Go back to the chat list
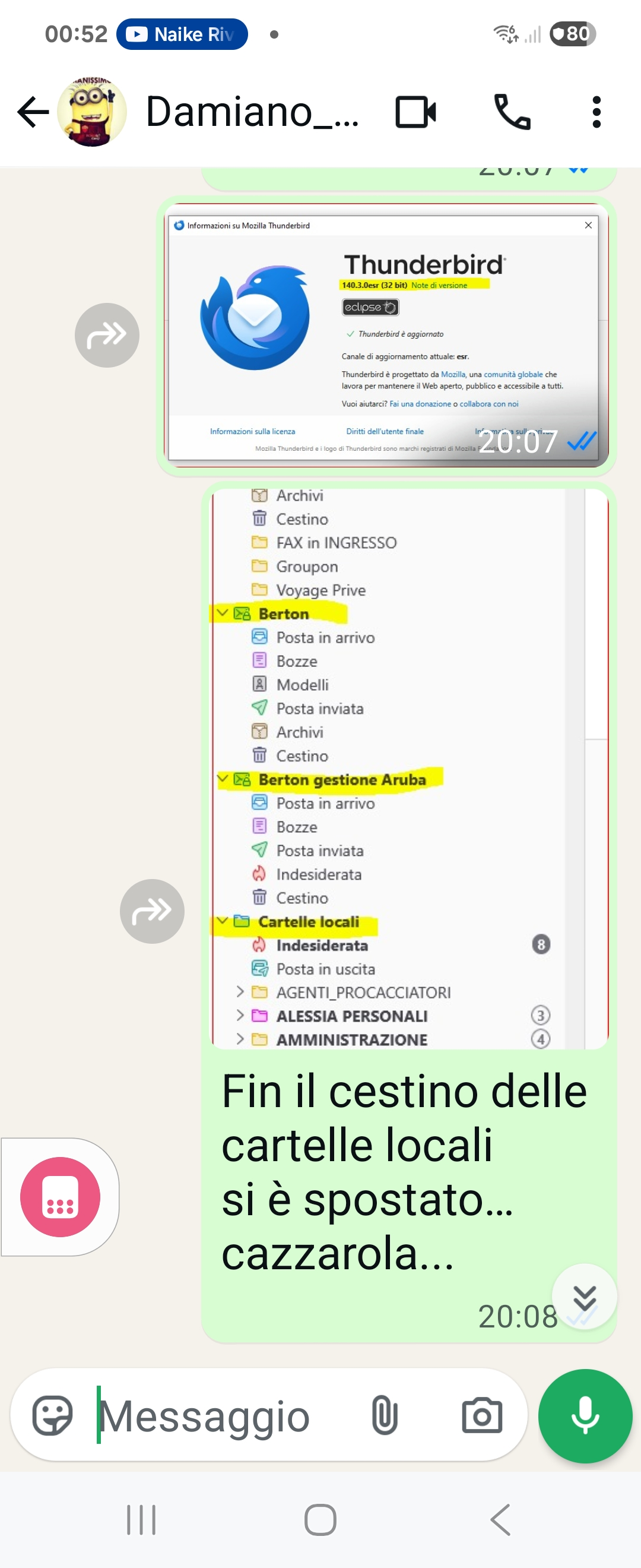Image resolution: width=641 pixels, height=1568 pixels. (x=33, y=112)
